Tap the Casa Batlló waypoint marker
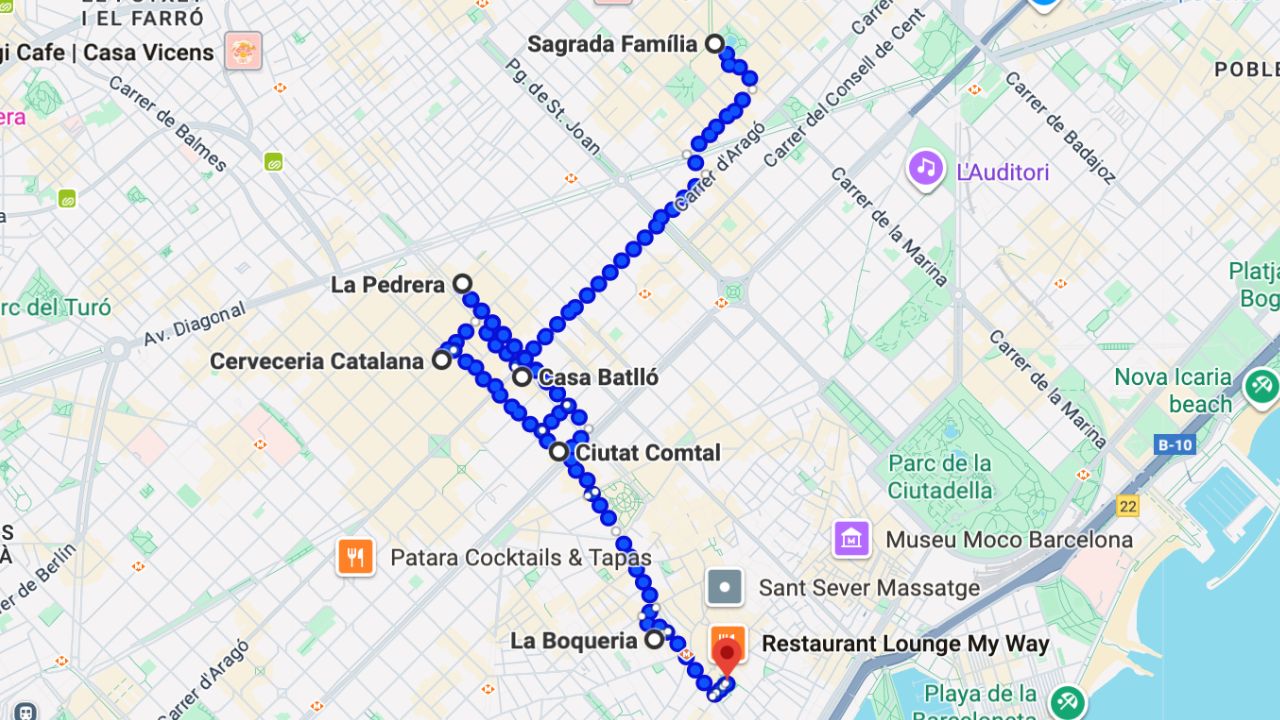Screen dimensions: 1280x720 click(522, 377)
